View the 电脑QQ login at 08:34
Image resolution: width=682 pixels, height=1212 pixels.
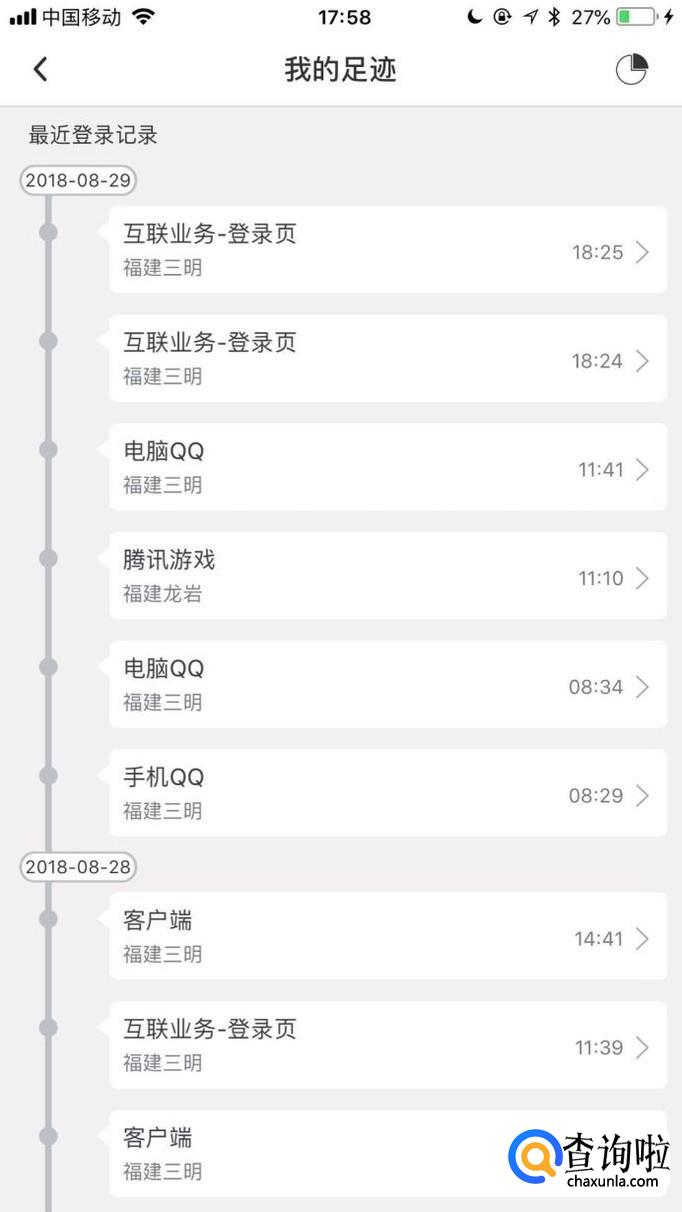[387, 685]
